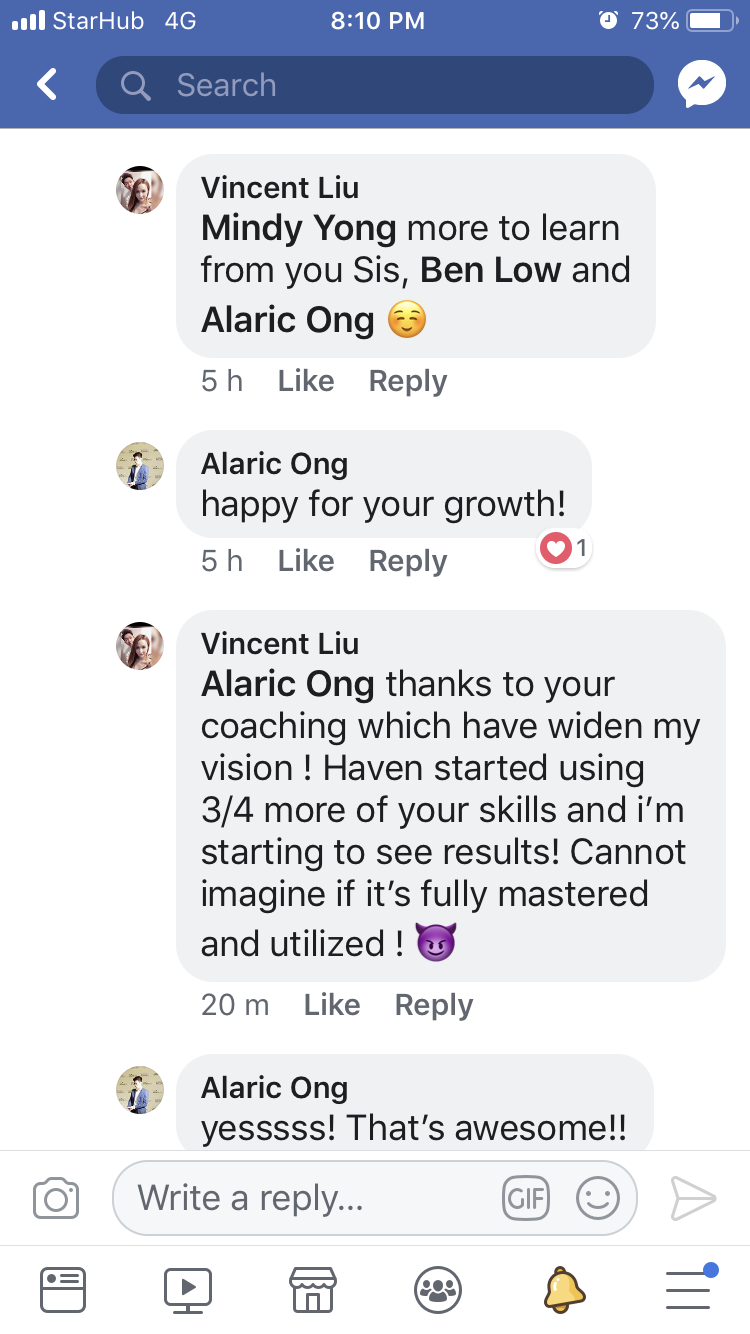The height and width of the screenshot is (1334, 750).
Task: Reply to Vincent Liu's comment mentioning Mindy Yong
Action: click(407, 381)
